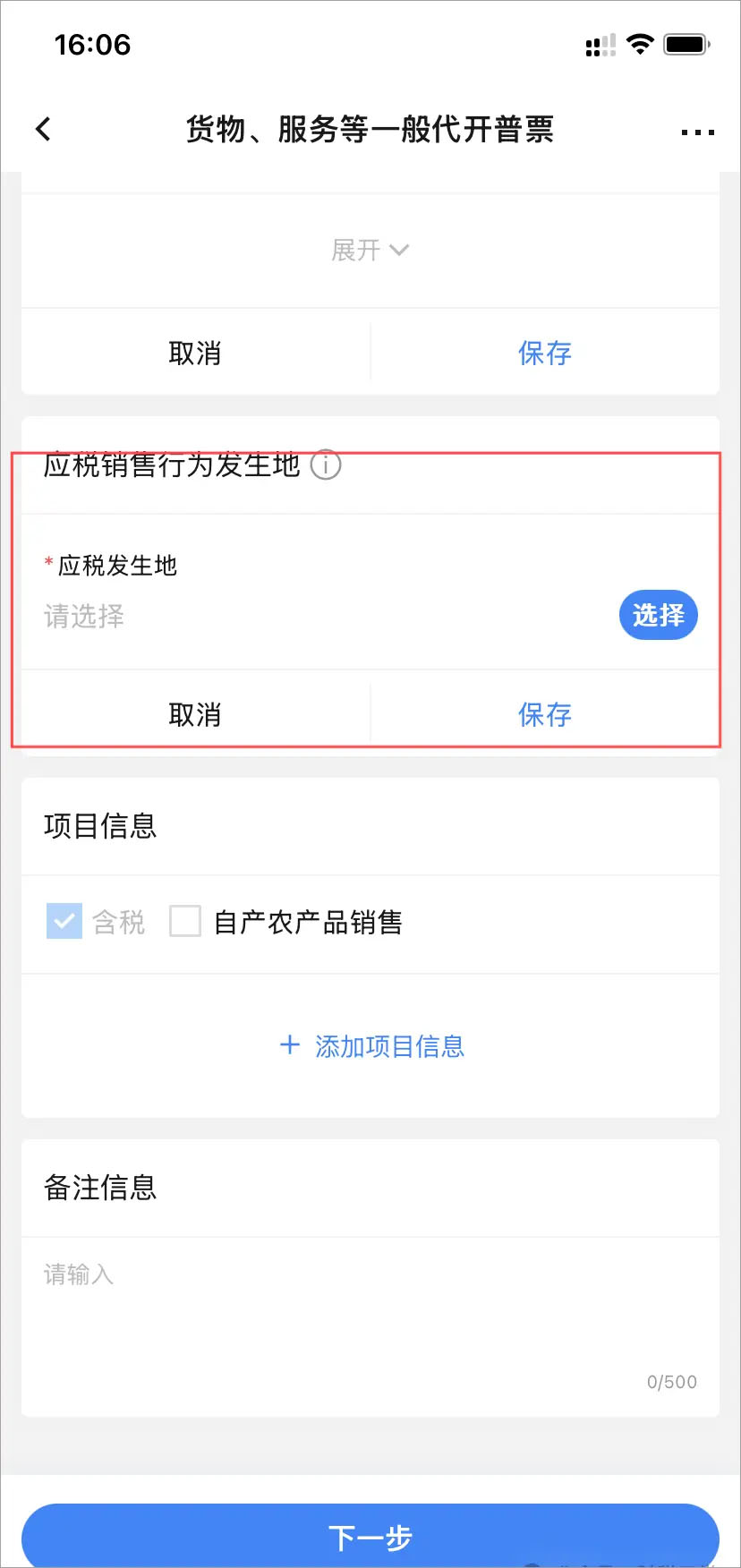Proceed with the 下一步 button
The width and height of the screenshot is (741, 1568).
click(x=370, y=1537)
